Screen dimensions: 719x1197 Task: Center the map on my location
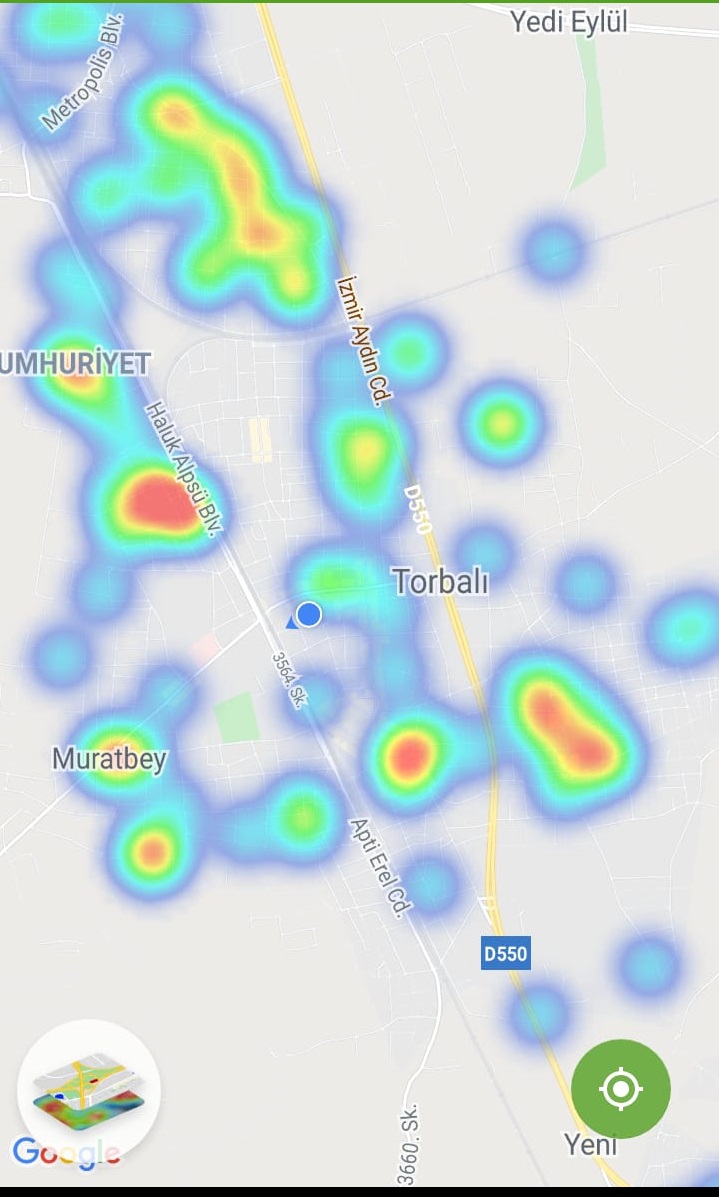[x=621, y=1088]
